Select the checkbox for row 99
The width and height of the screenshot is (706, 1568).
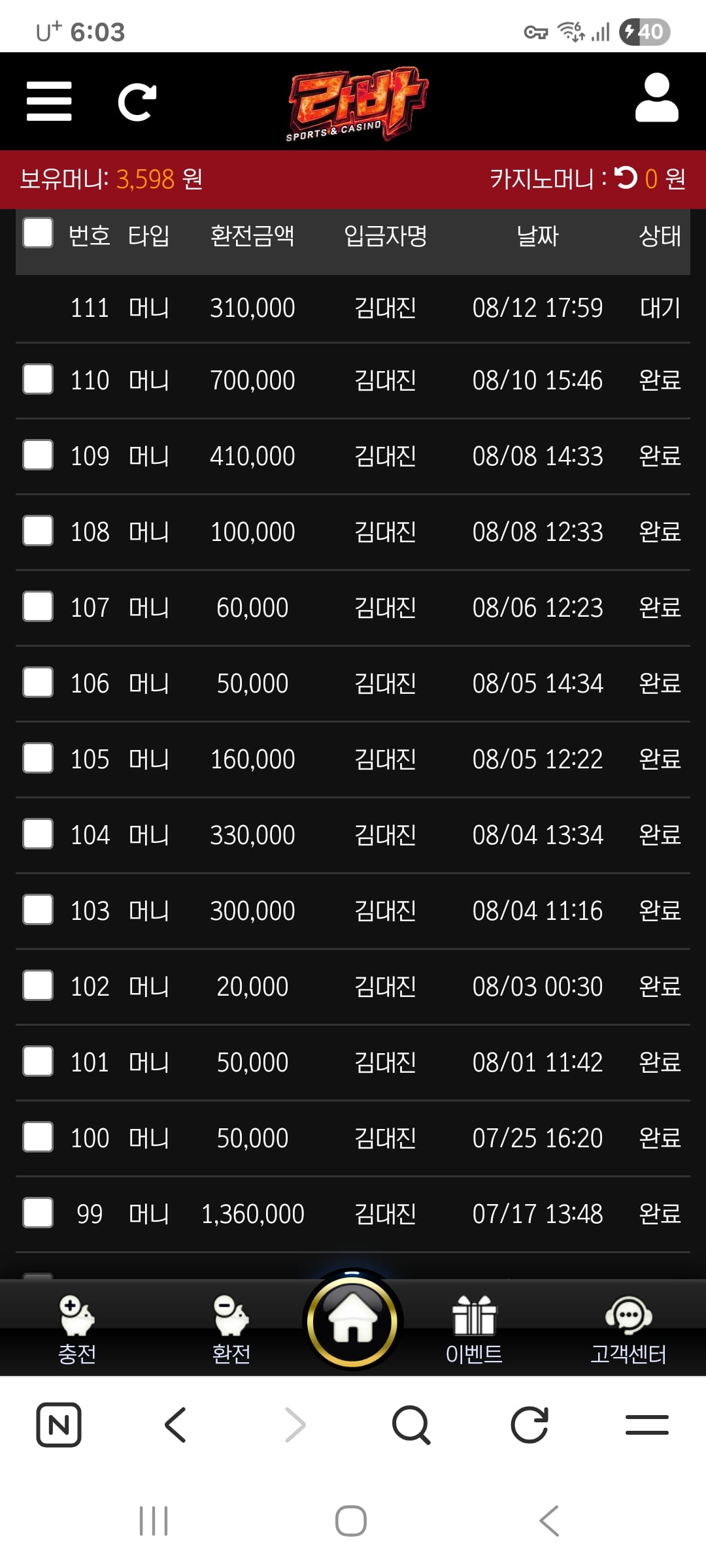click(38, 1213)
